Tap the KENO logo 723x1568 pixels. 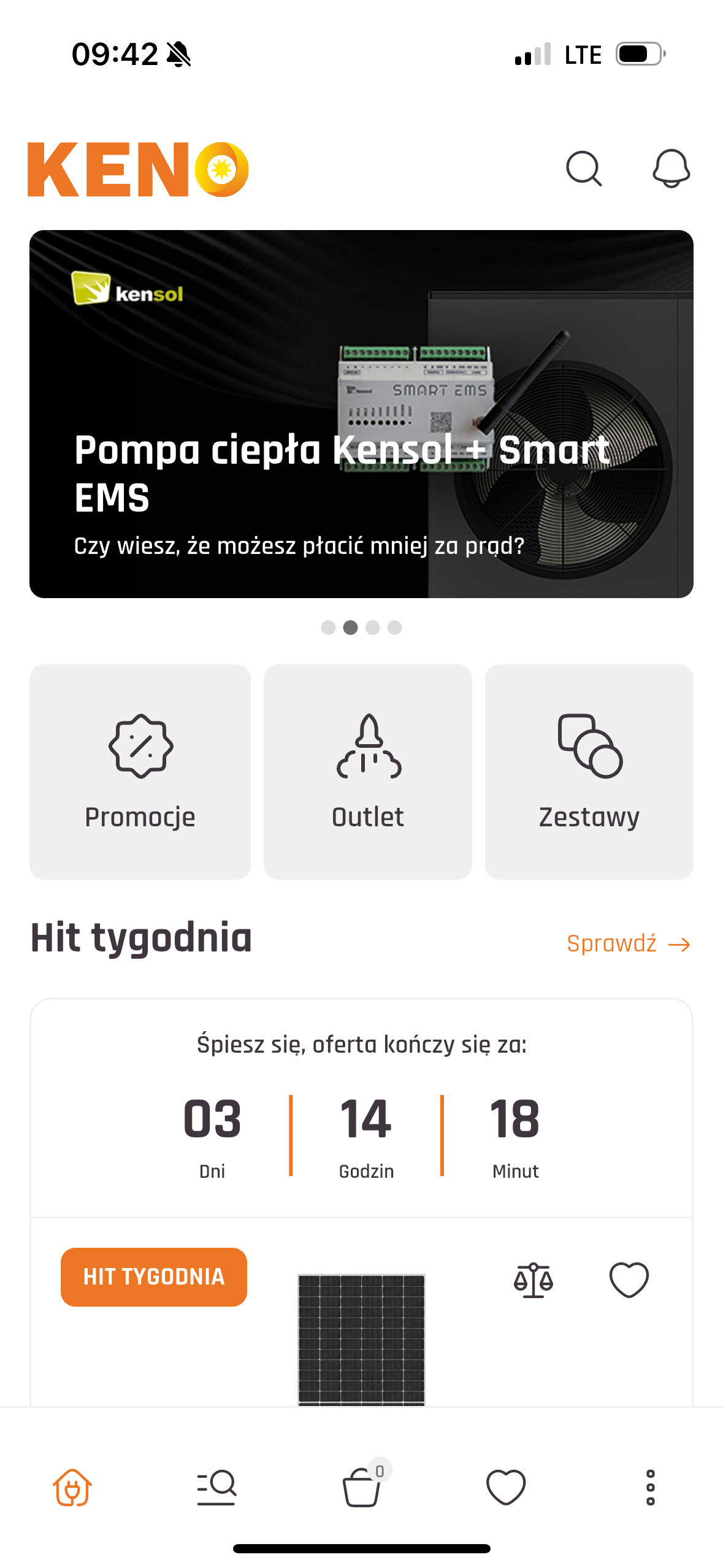(138, 170)
